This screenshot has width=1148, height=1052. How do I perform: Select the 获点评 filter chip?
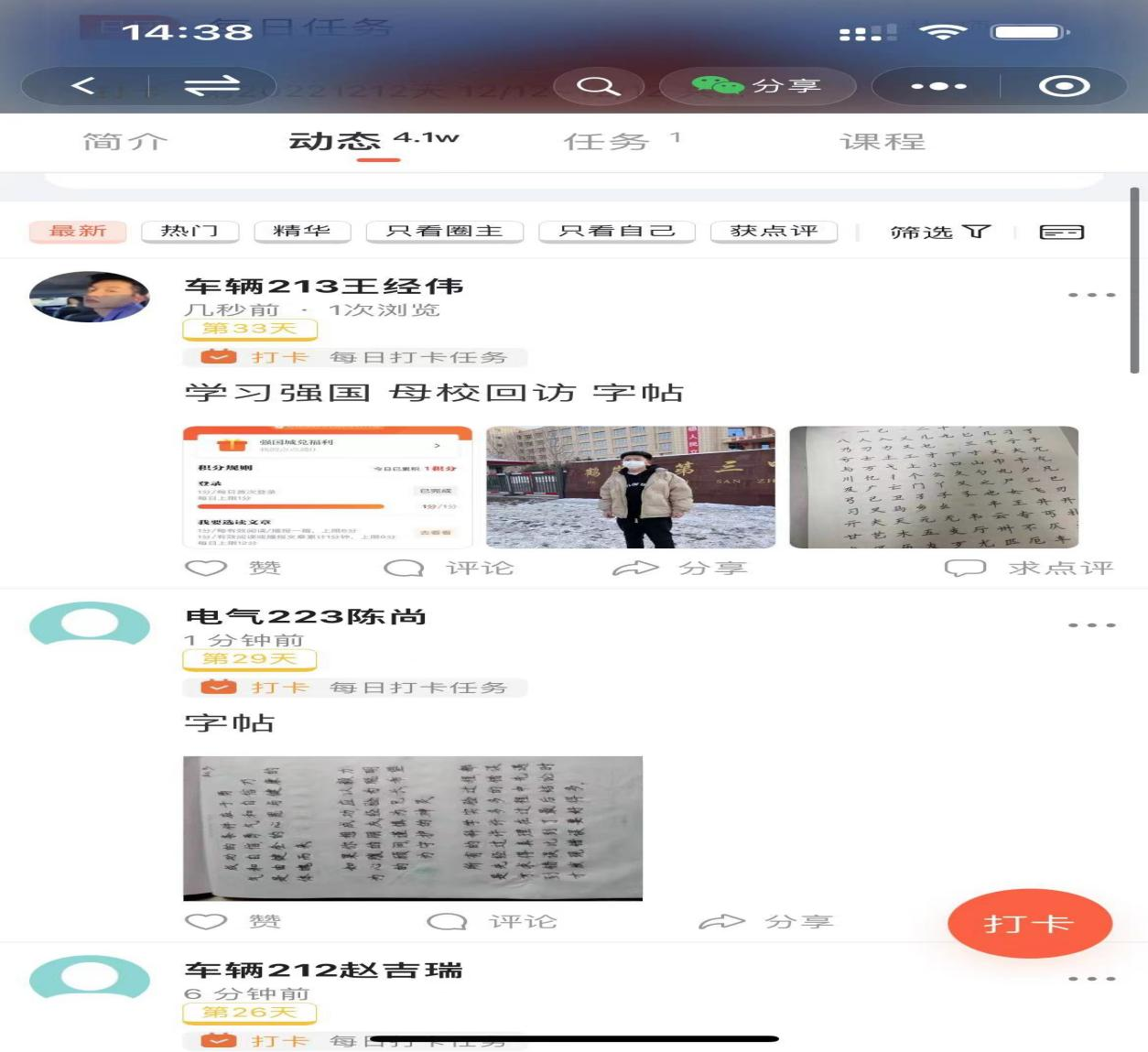774,232
